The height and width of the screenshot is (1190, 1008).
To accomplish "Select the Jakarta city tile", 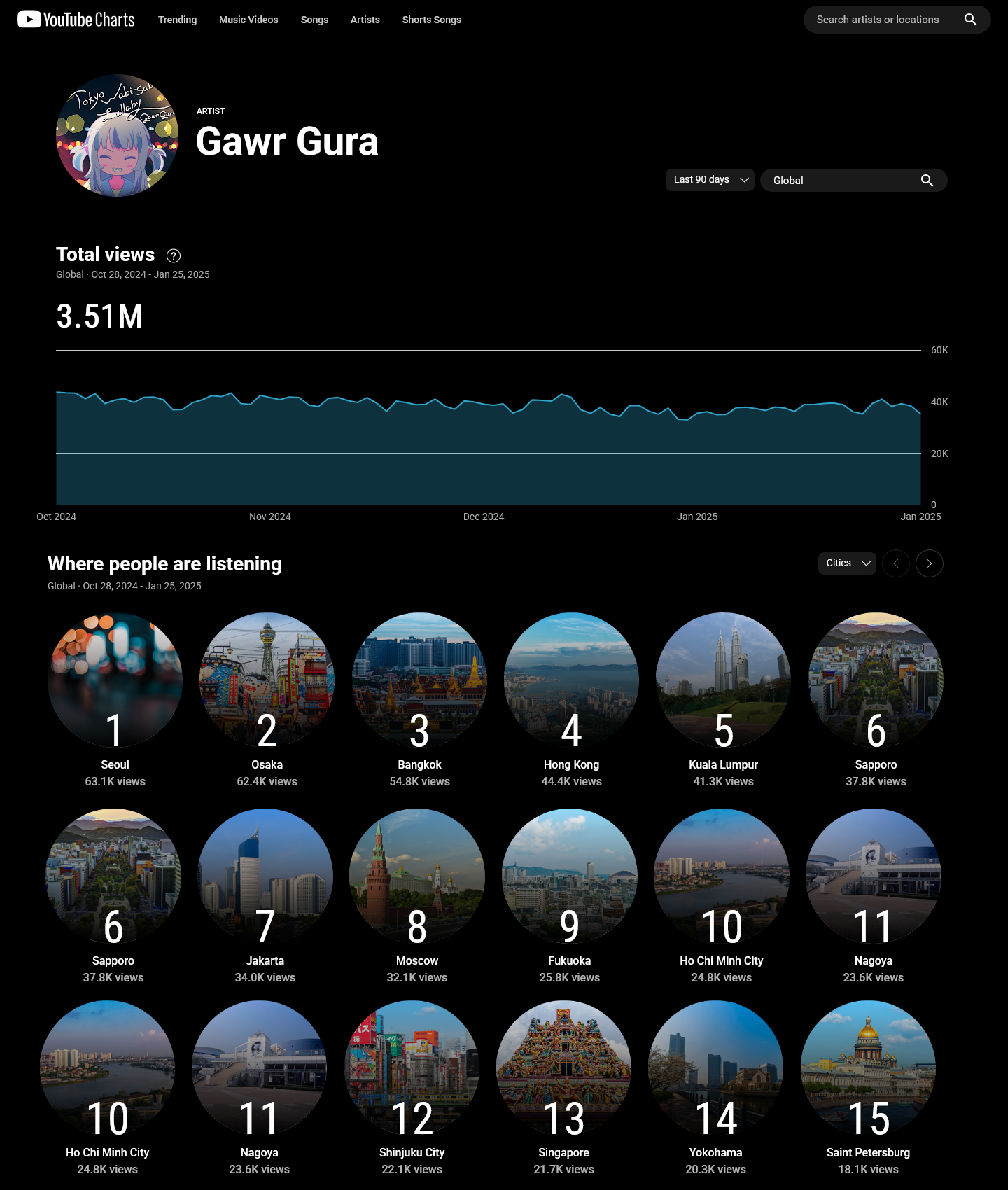I will [x=265, y=876].
